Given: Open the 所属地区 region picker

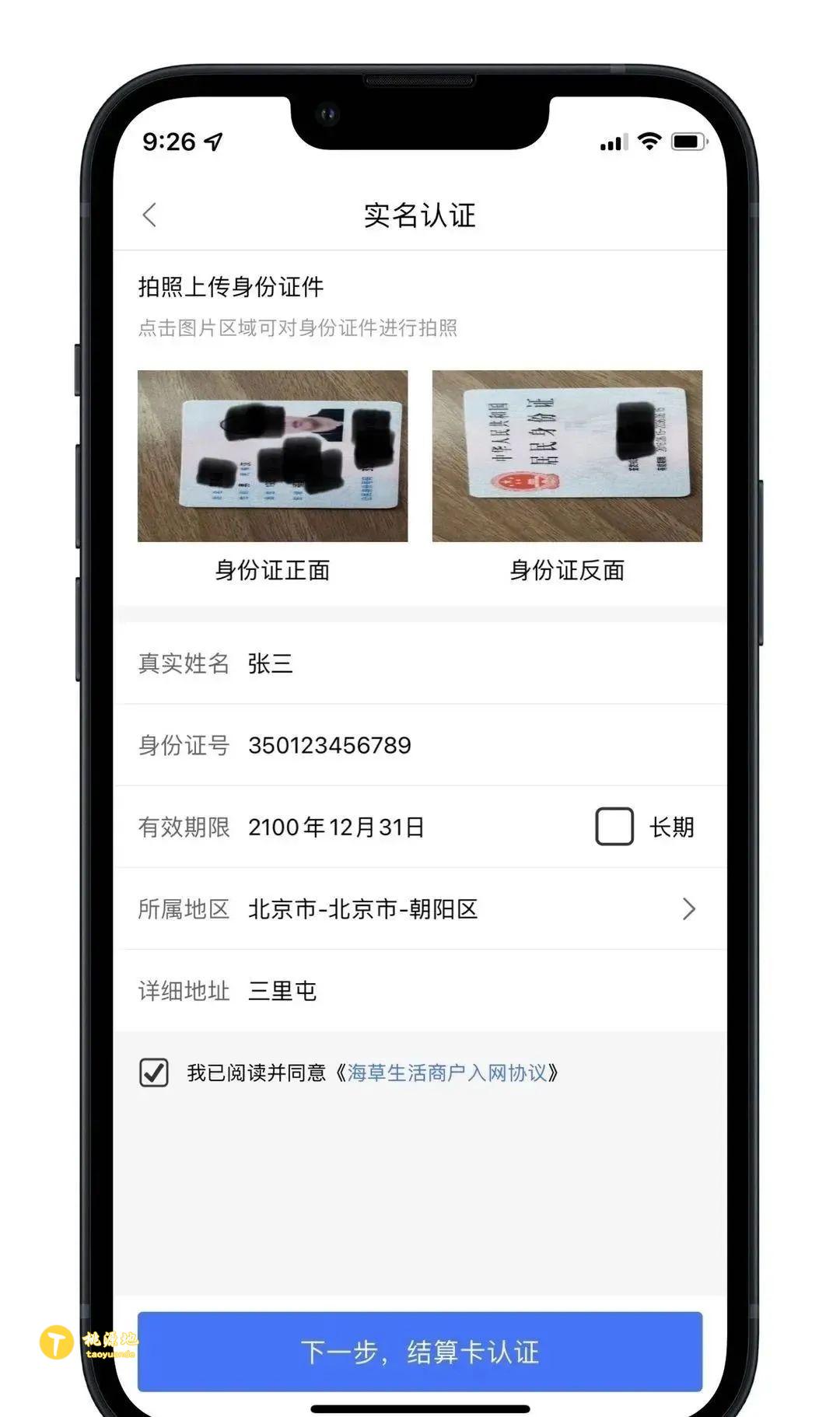Looking at the screenshot, I should click(x=467, y=908).
